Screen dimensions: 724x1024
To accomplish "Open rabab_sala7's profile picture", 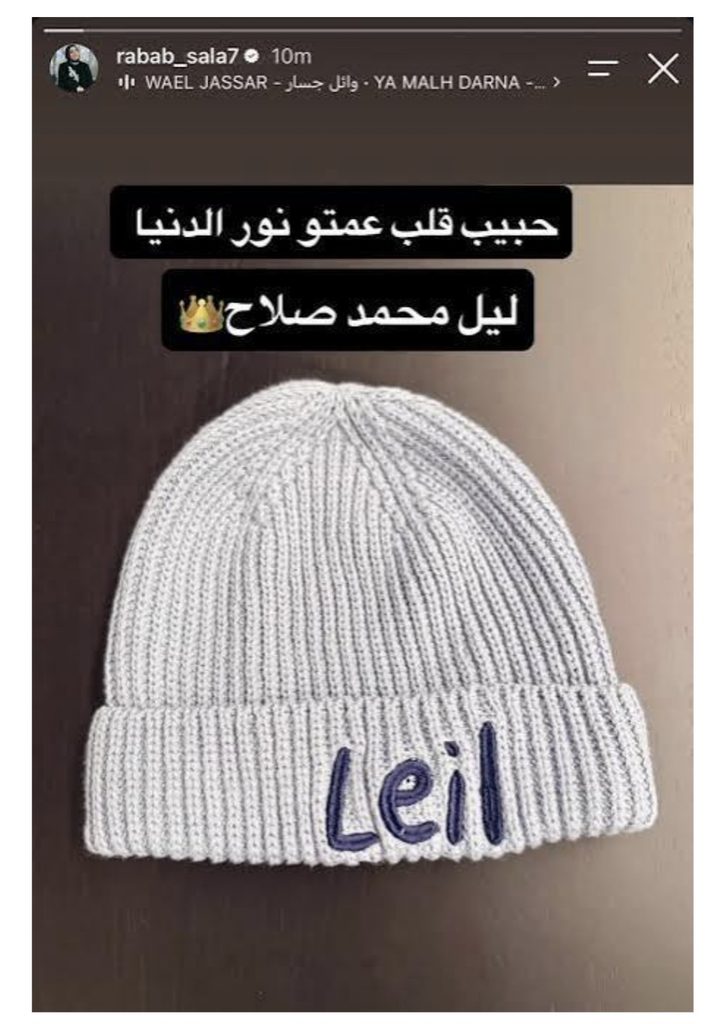I will coord(74,69).
